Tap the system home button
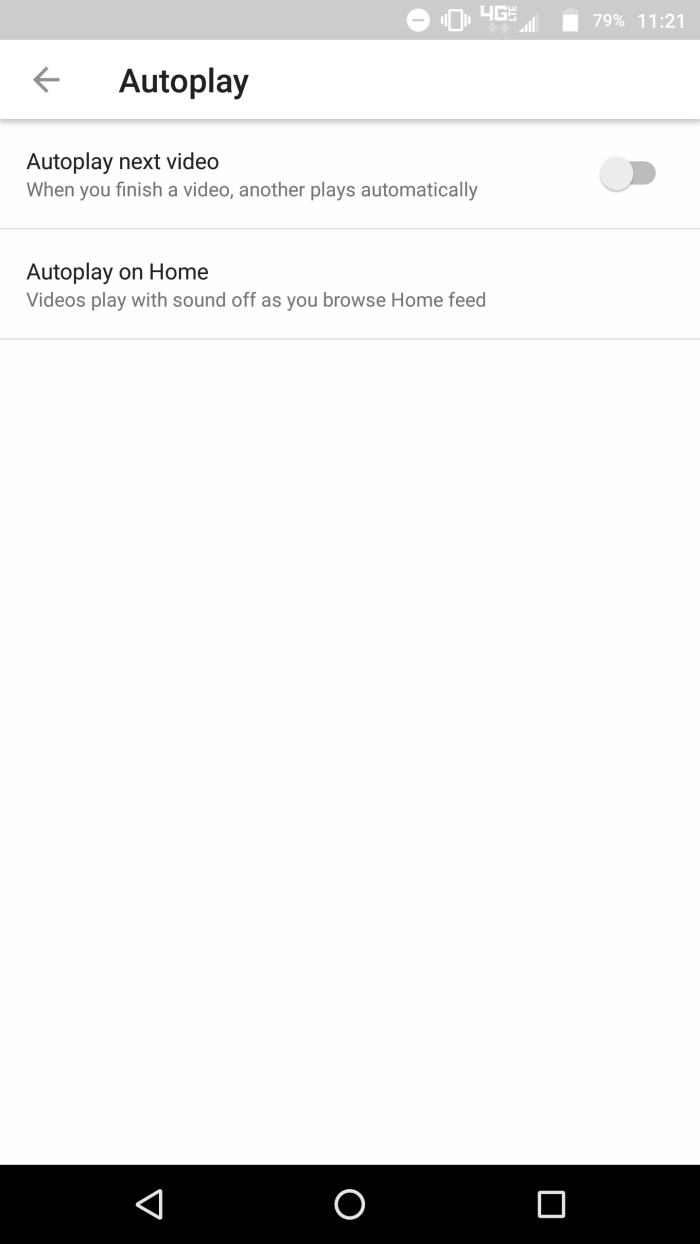The image size is (700, 1244). [x=349, y=1203]
